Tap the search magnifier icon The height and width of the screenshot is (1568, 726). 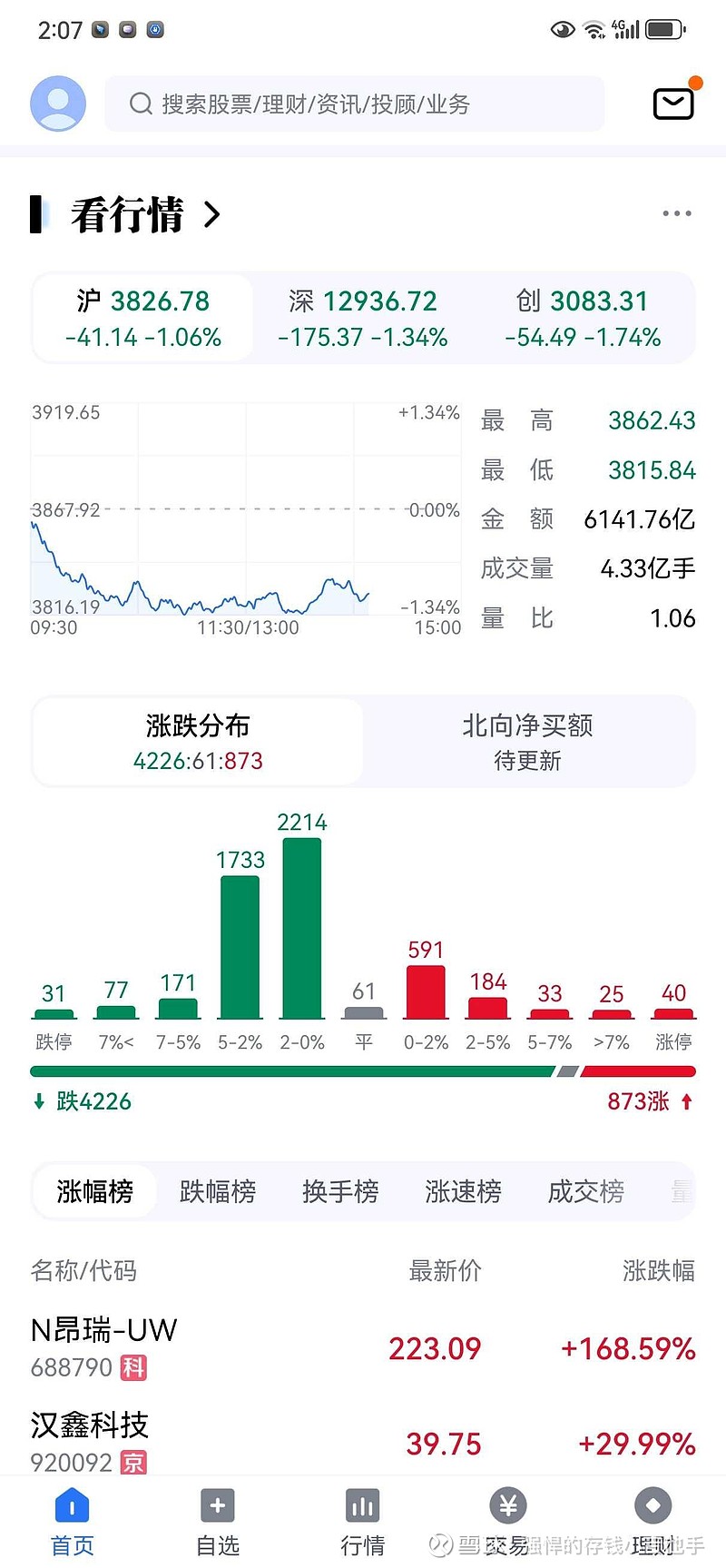coord(141,104)
